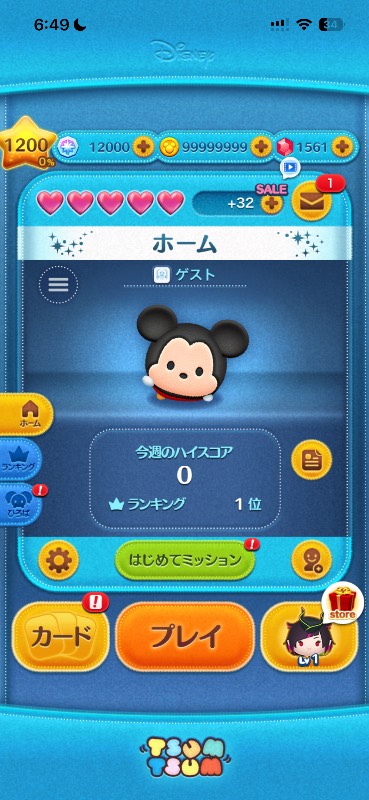369x800 pixels.
Task: Tap the video ad speech bubble icon
Action: 290,167
